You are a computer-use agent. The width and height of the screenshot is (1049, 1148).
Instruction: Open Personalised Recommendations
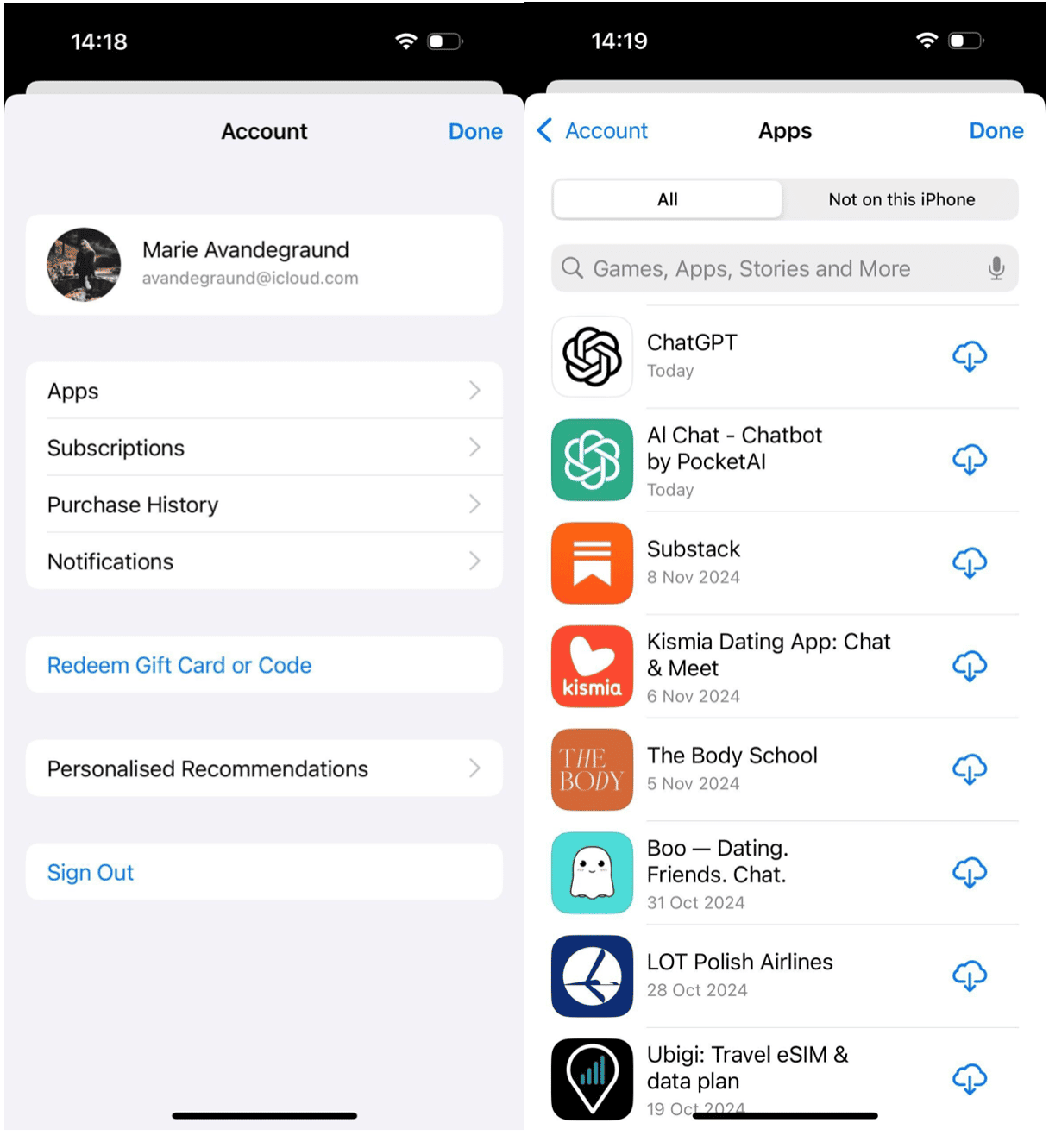(264, 768)
